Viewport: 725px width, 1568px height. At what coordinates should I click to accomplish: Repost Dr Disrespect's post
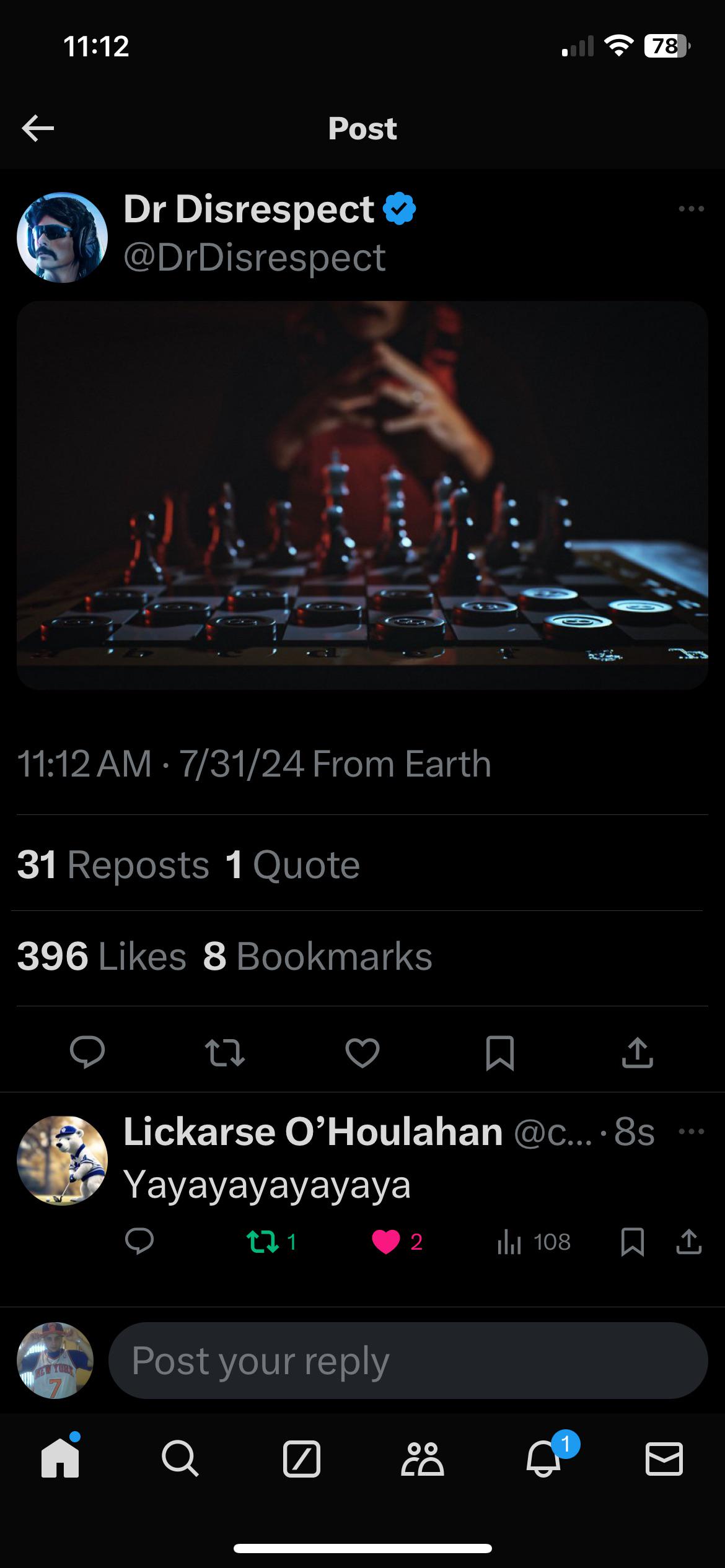click(224, 1053)
